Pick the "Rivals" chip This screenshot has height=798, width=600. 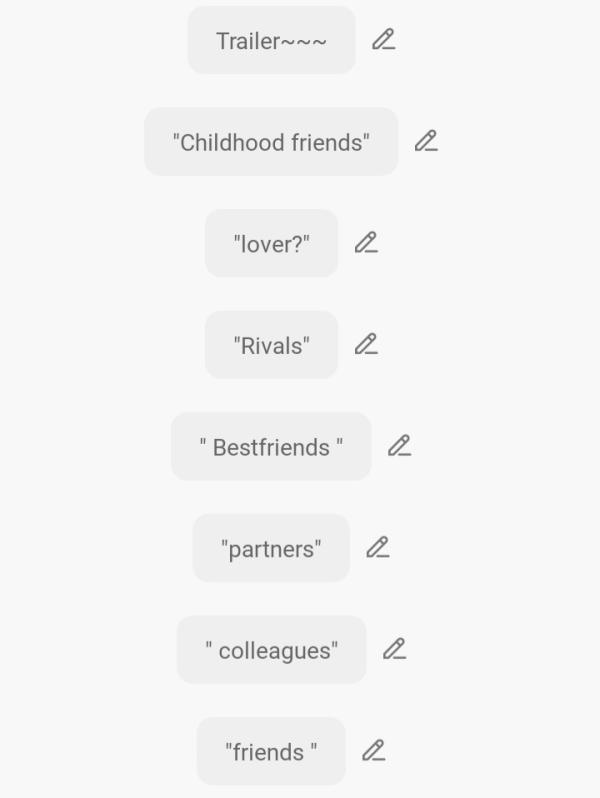coord(271,345)
